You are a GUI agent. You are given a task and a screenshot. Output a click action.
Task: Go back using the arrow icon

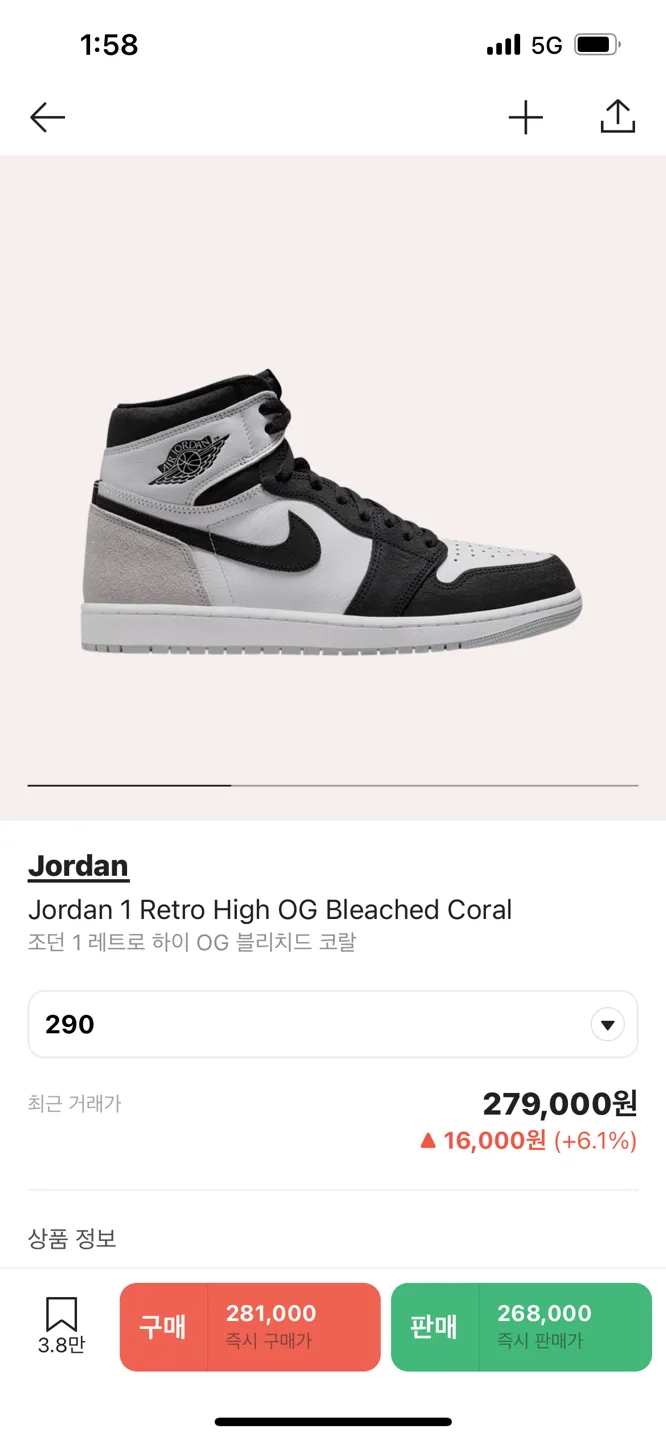click(47, 118)
